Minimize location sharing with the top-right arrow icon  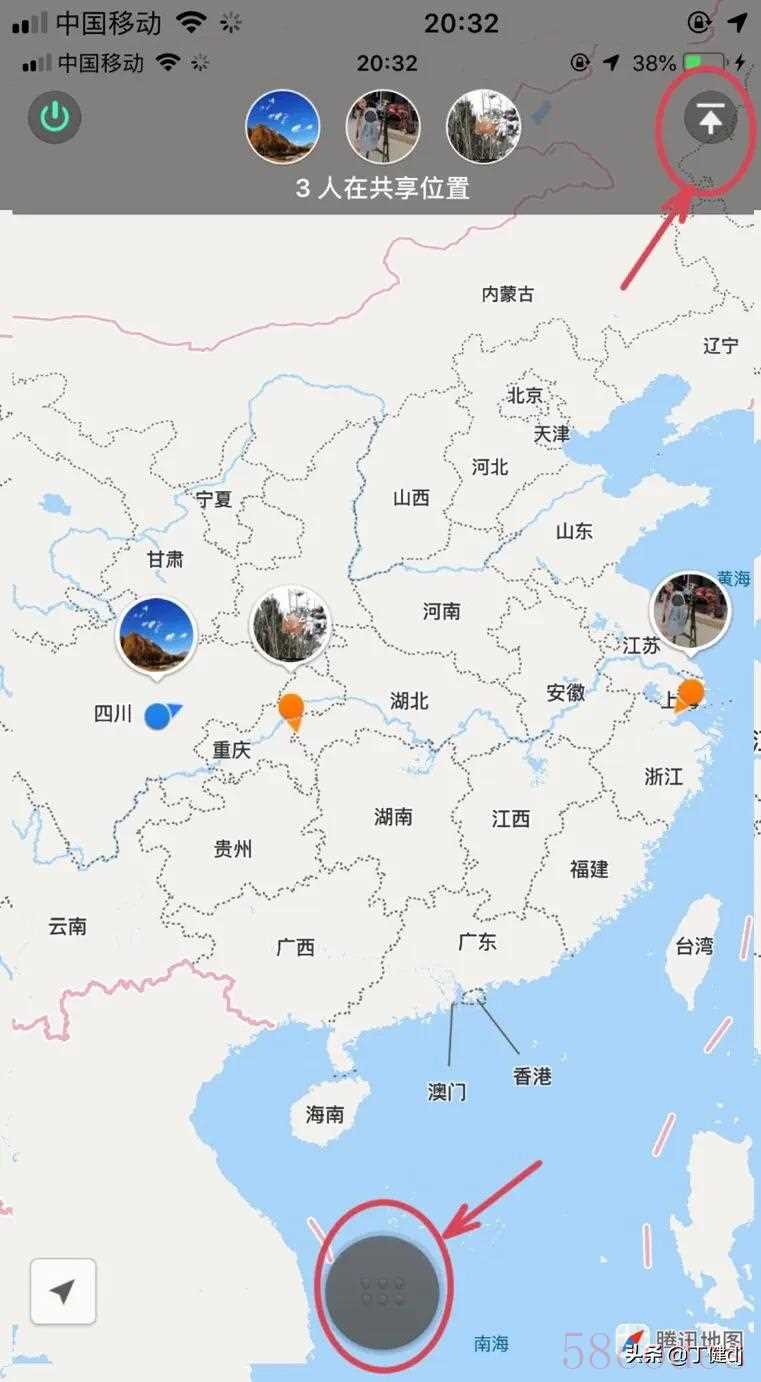(710, 120)
